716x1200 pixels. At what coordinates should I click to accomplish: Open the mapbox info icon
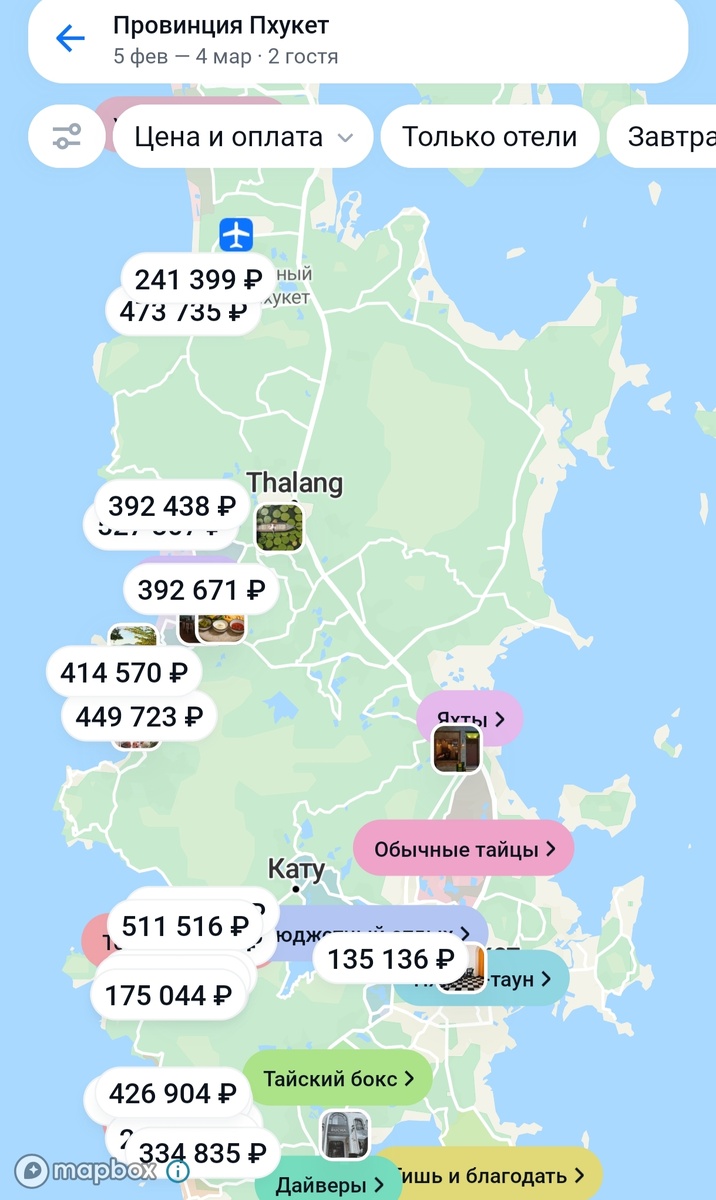pyautogui.click(x=178, y=1171)
